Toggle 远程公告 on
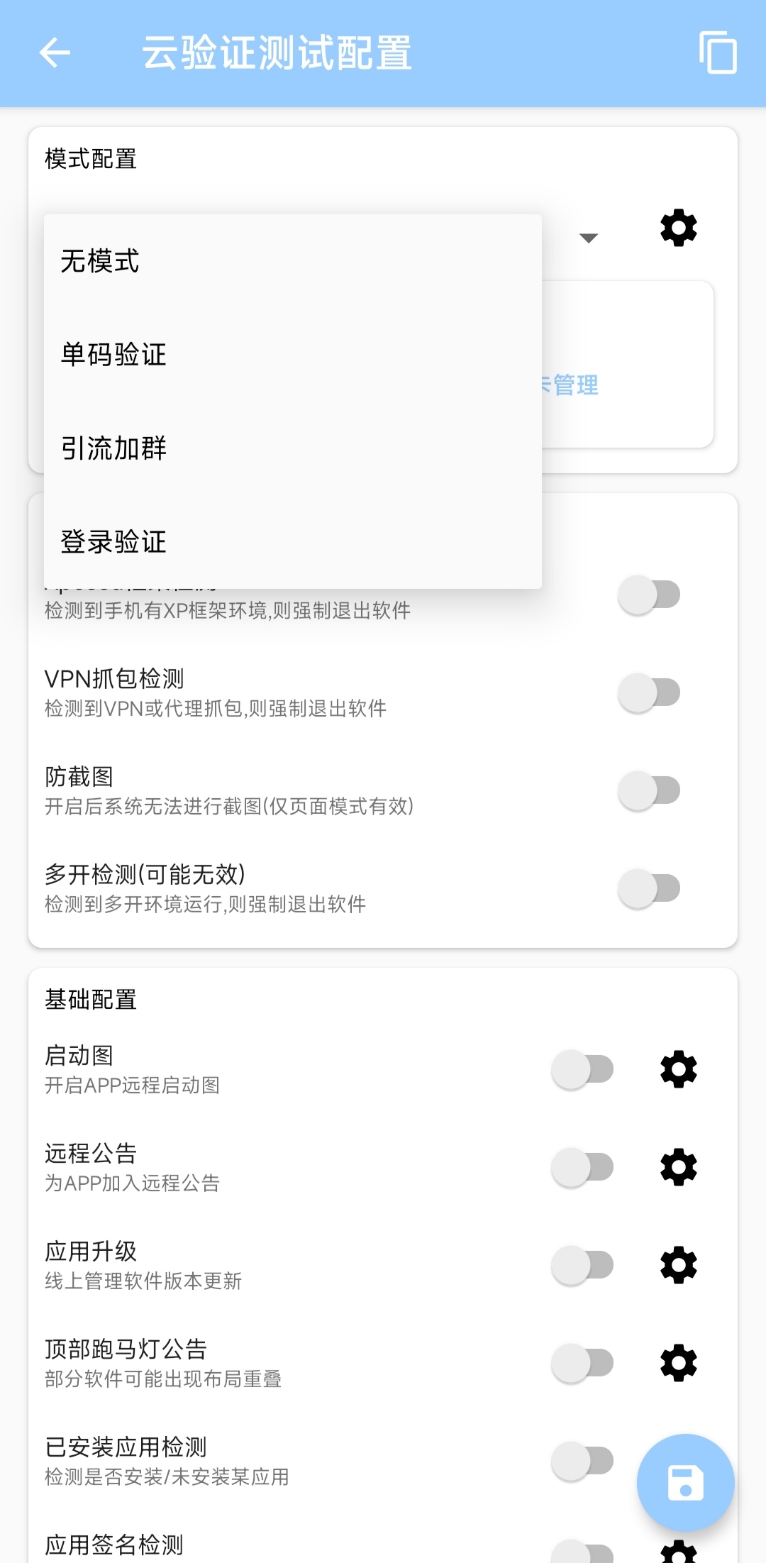The height and width of the screenshot is (1568, 766). 582,1168
